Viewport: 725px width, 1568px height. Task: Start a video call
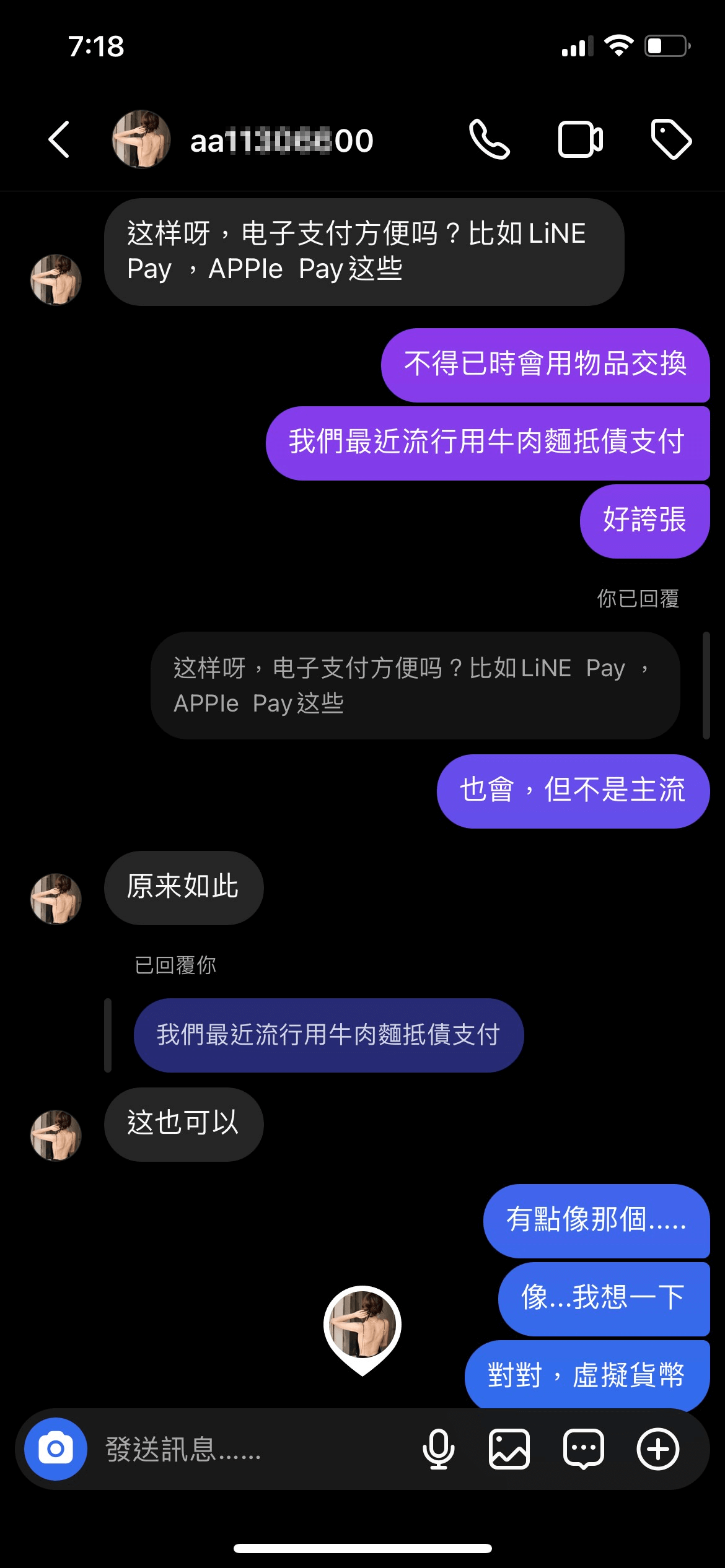pos(580,139)
